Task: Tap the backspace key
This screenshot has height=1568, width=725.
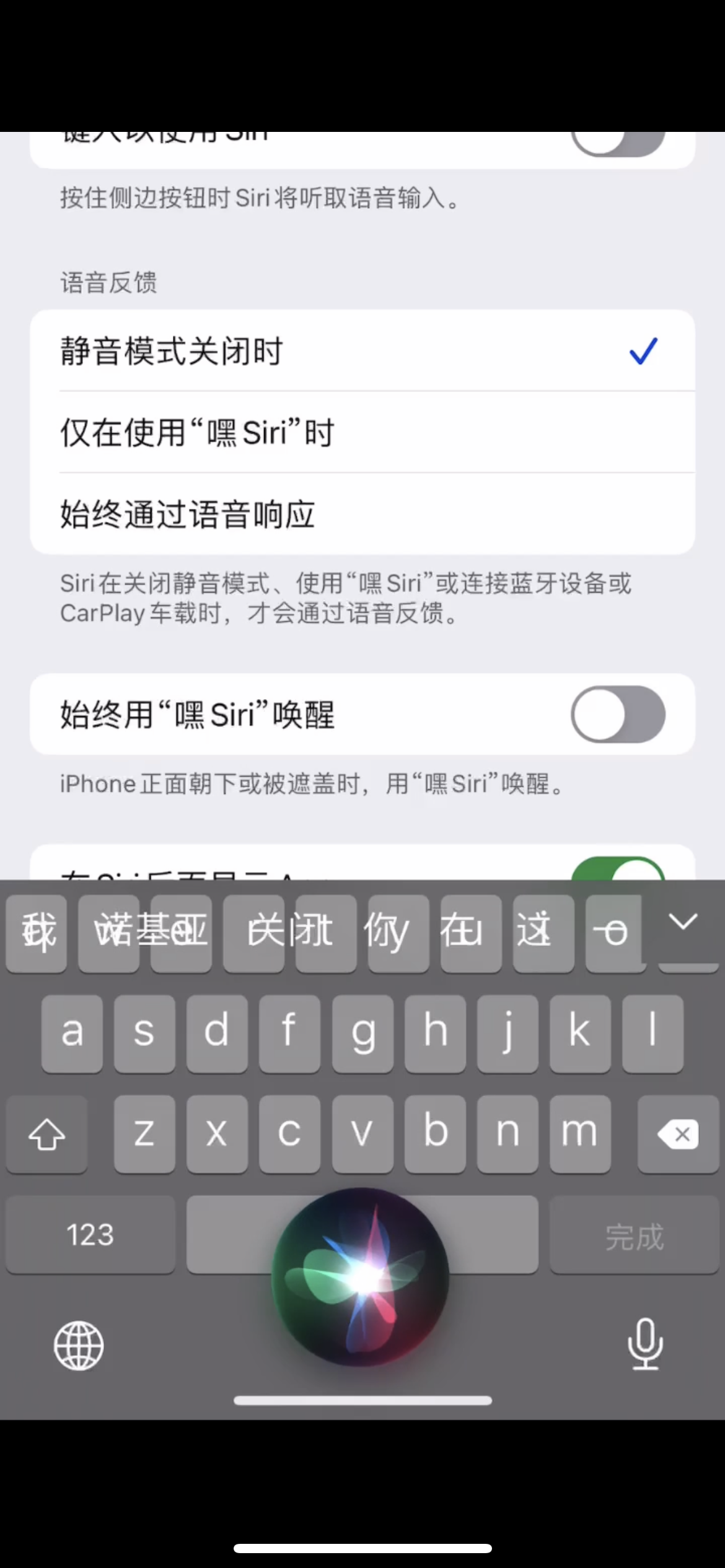Action: pyautogui.click(x=678, y=1135)
